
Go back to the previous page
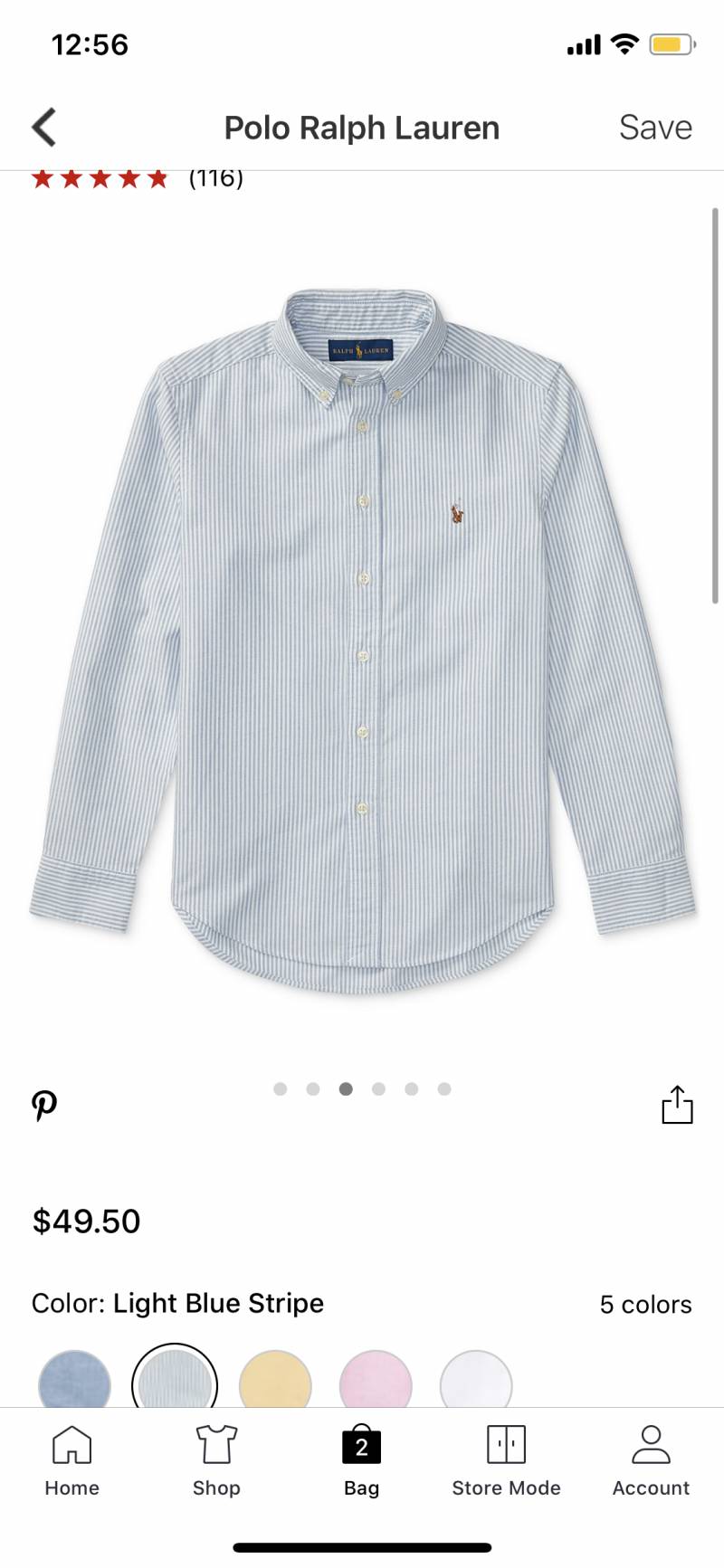coord(44,128)
